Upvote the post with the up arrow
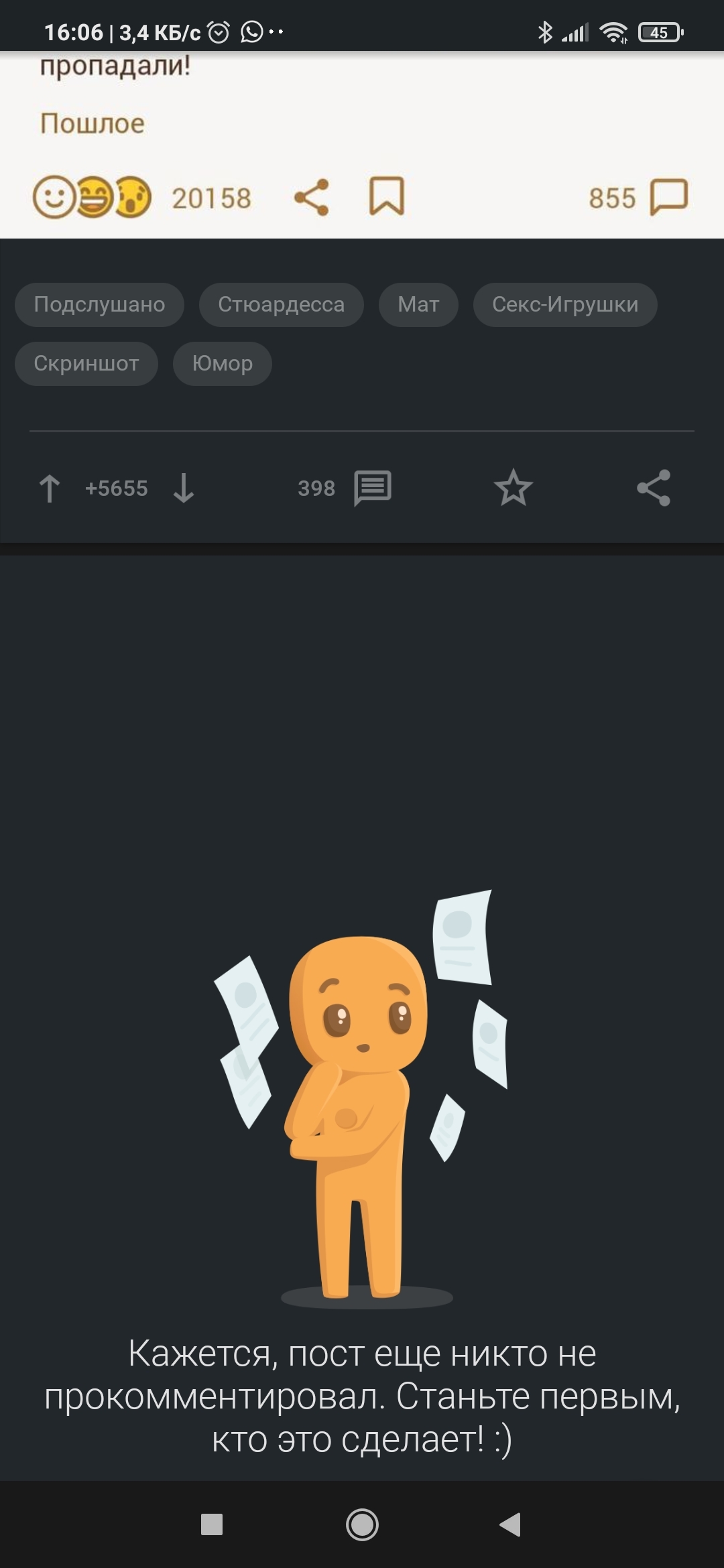This screenshot has width=724, height=1568. (49, 488)
